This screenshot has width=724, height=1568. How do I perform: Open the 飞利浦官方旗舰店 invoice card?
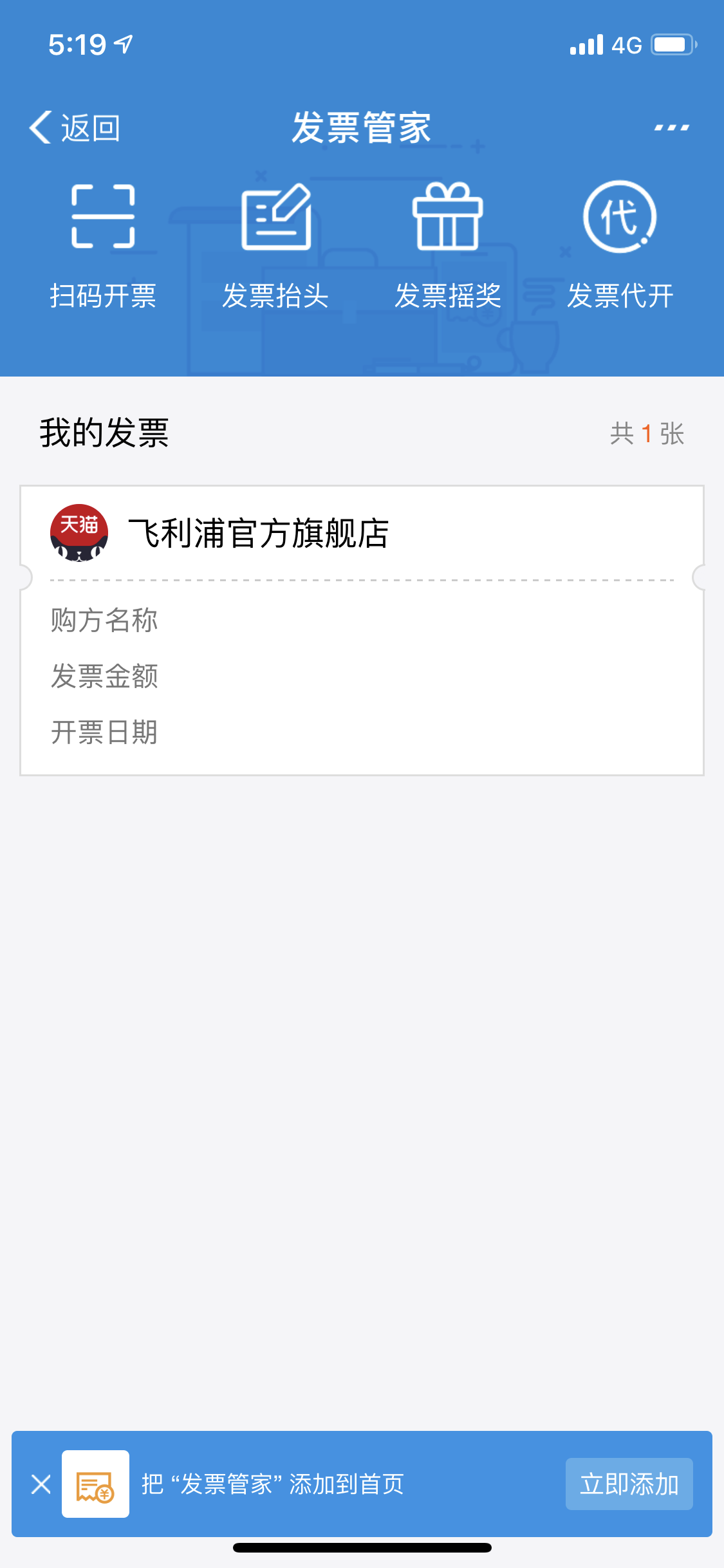click(362, 630)
